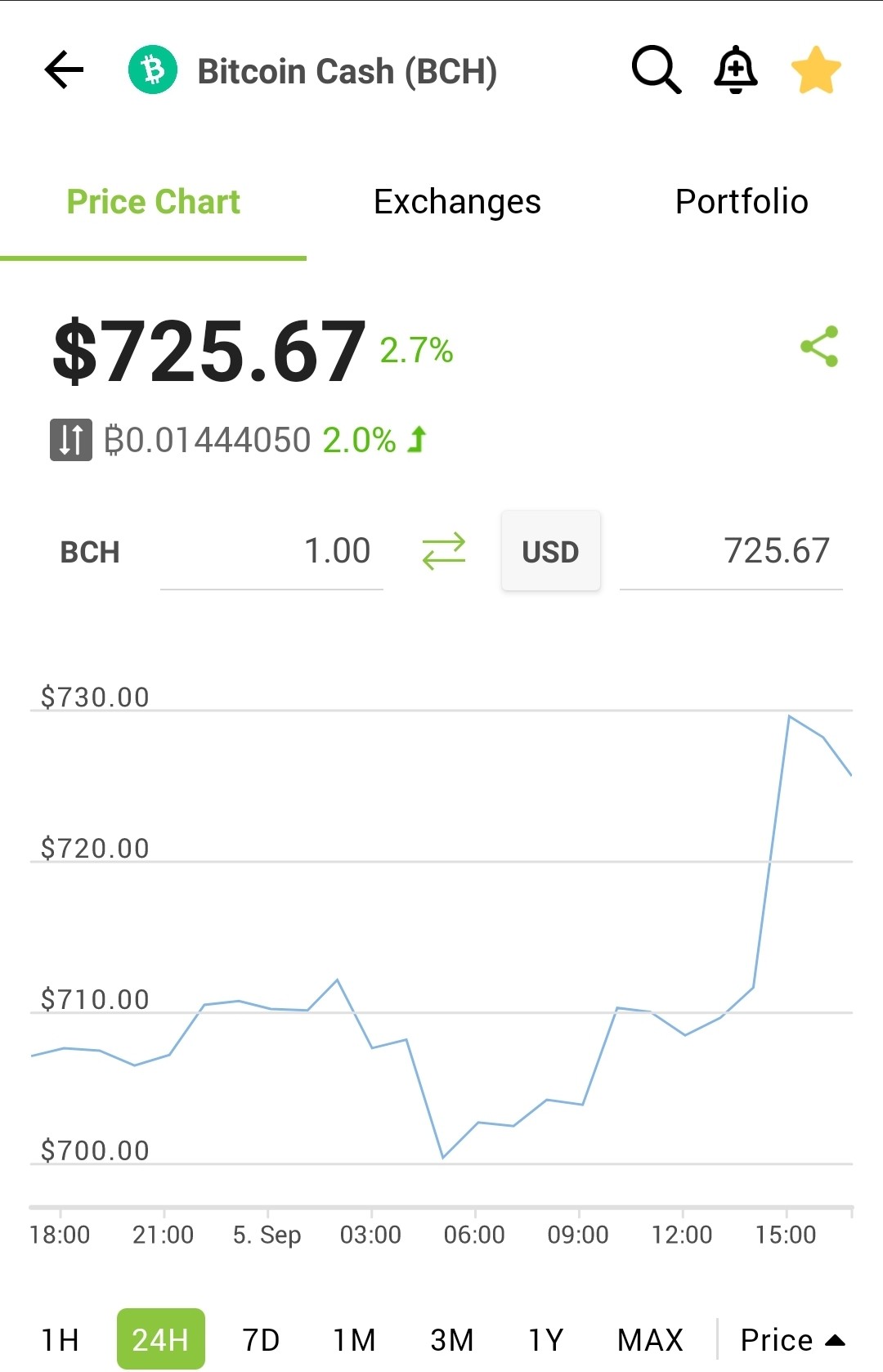Open the search magnifier icon
Screen dimensions: 883x1372
point(656,69)
